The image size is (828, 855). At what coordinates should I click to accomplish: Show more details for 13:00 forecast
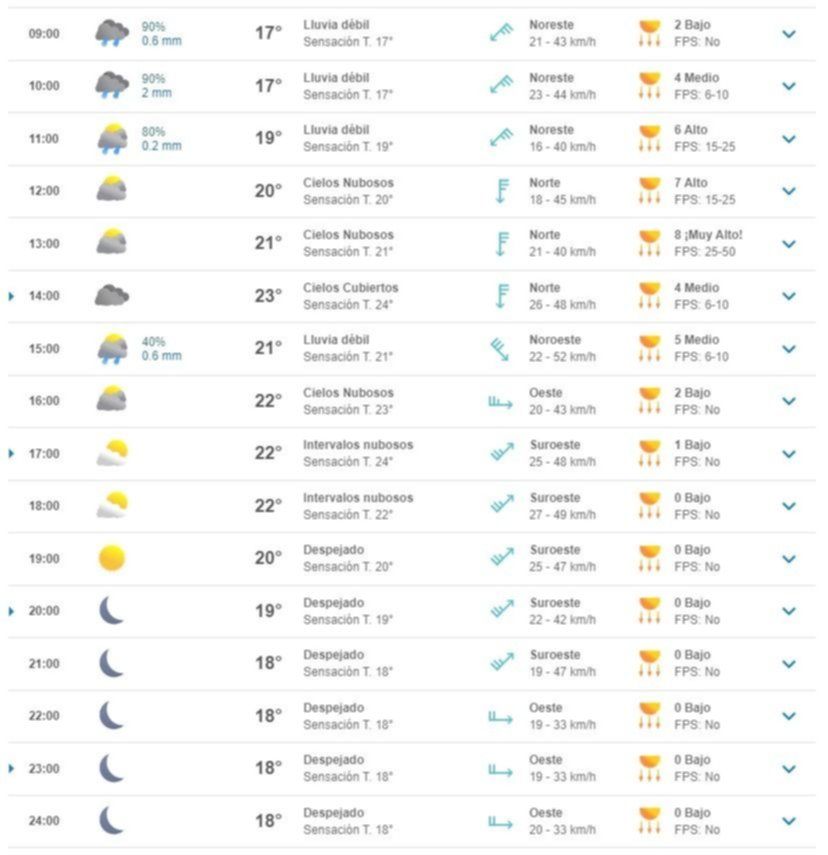[788, 244]
